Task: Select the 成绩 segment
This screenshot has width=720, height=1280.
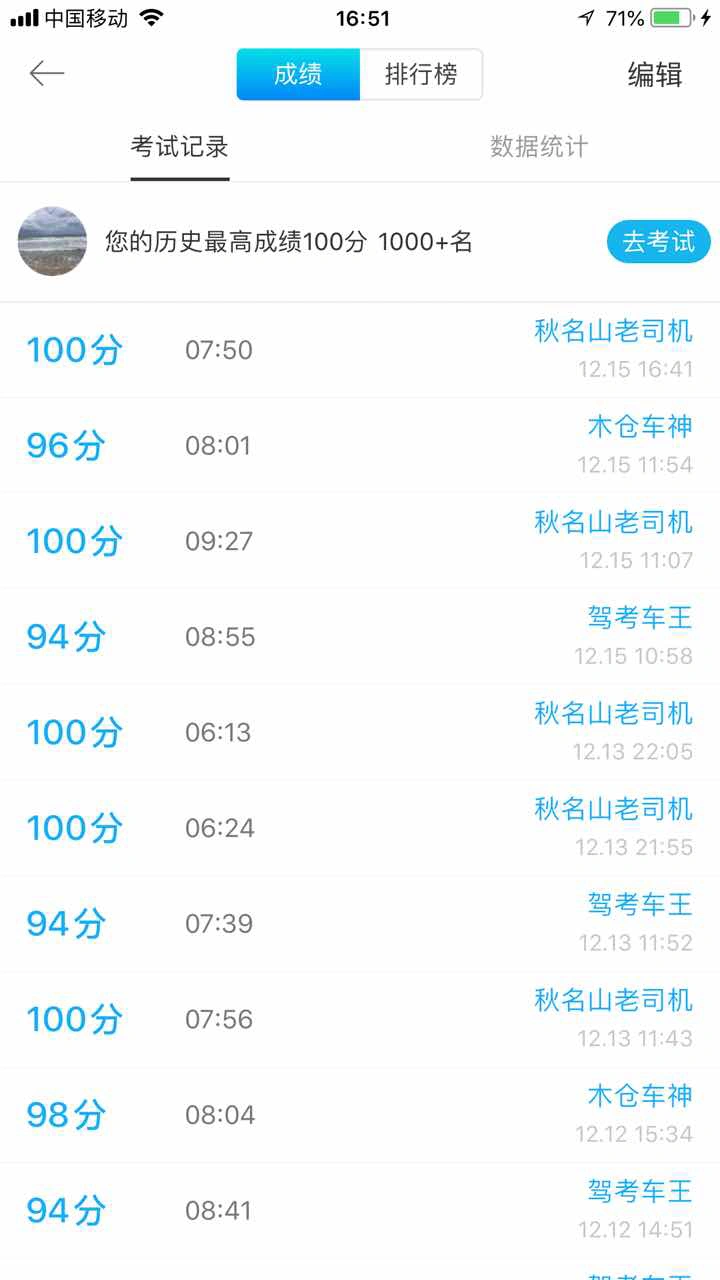Action: [x=298, y=75]
